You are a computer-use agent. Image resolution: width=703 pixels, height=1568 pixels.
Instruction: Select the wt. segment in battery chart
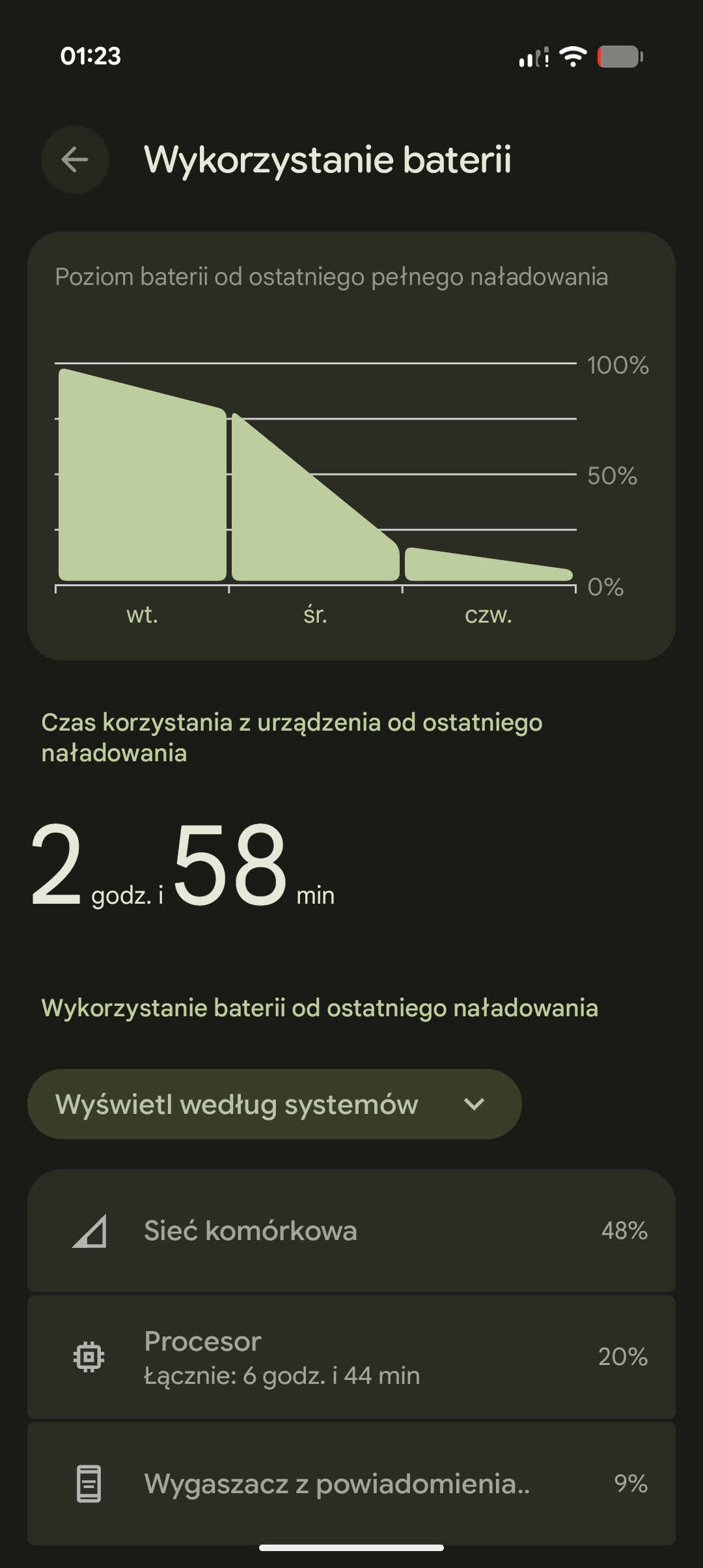[142, 494]
